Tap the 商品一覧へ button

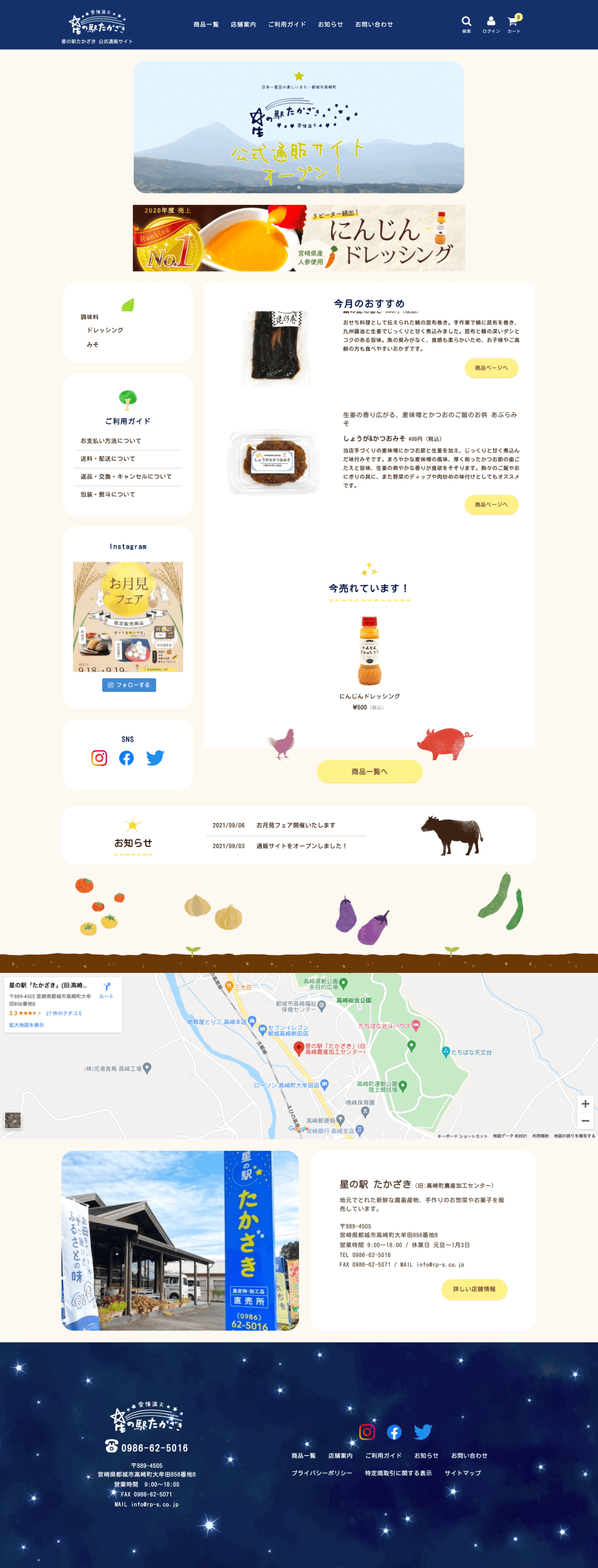point(369,771)
